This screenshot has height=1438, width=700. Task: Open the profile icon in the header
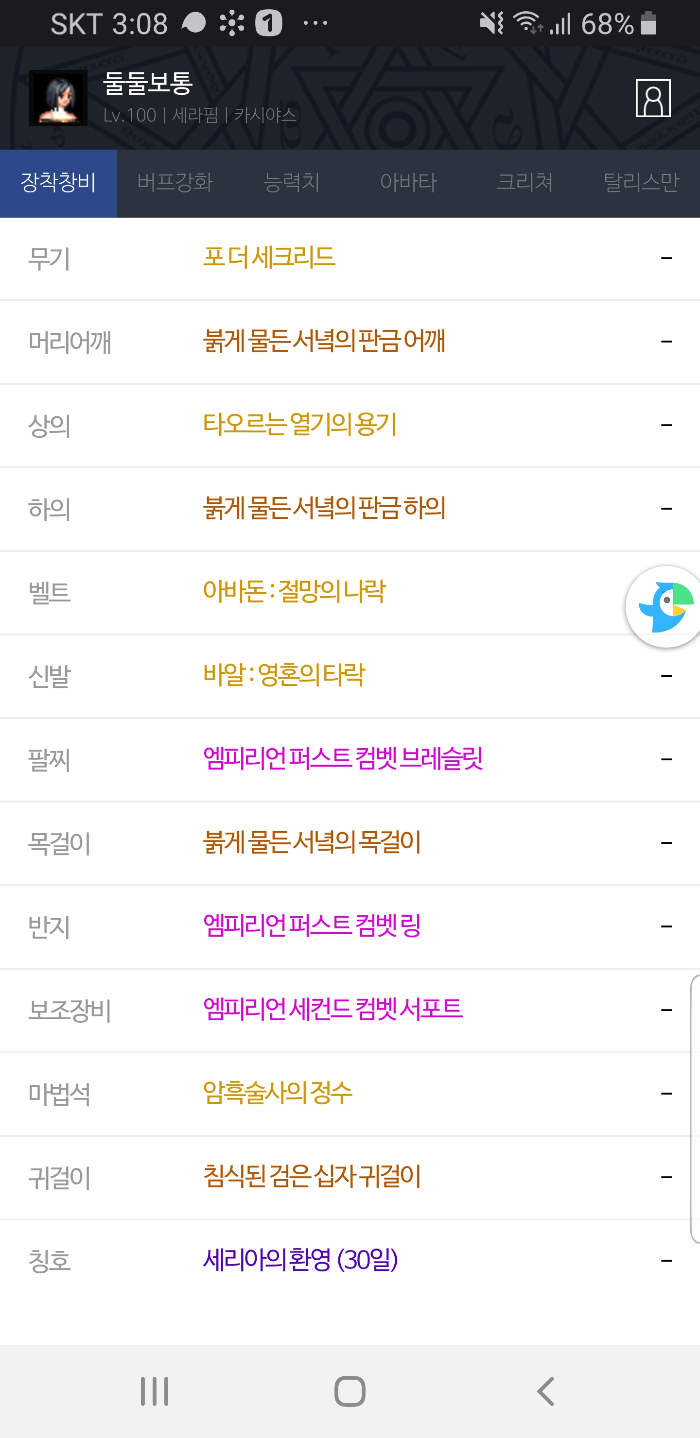pyautogui.click(x=653, y=98)
